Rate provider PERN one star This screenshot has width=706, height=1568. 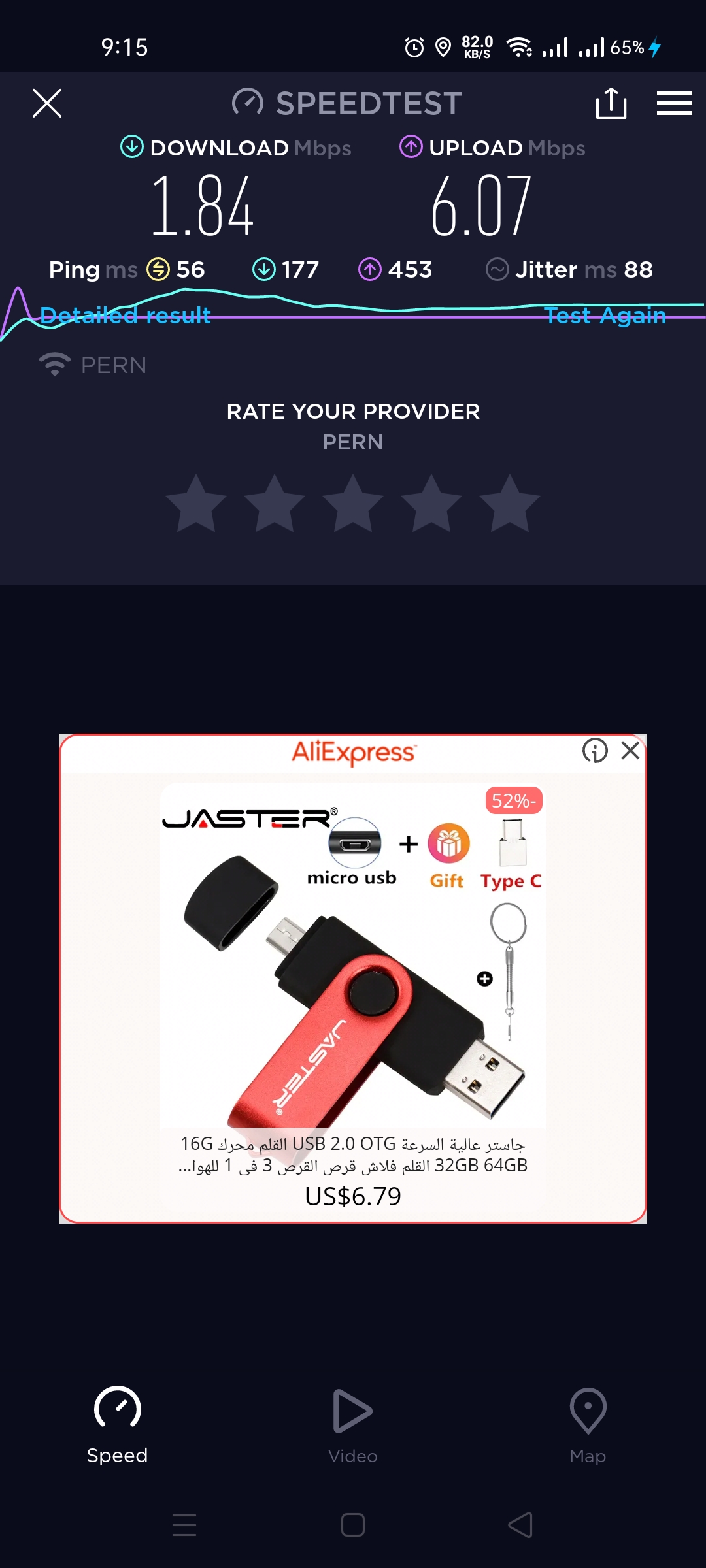click(x=196, y=503)
